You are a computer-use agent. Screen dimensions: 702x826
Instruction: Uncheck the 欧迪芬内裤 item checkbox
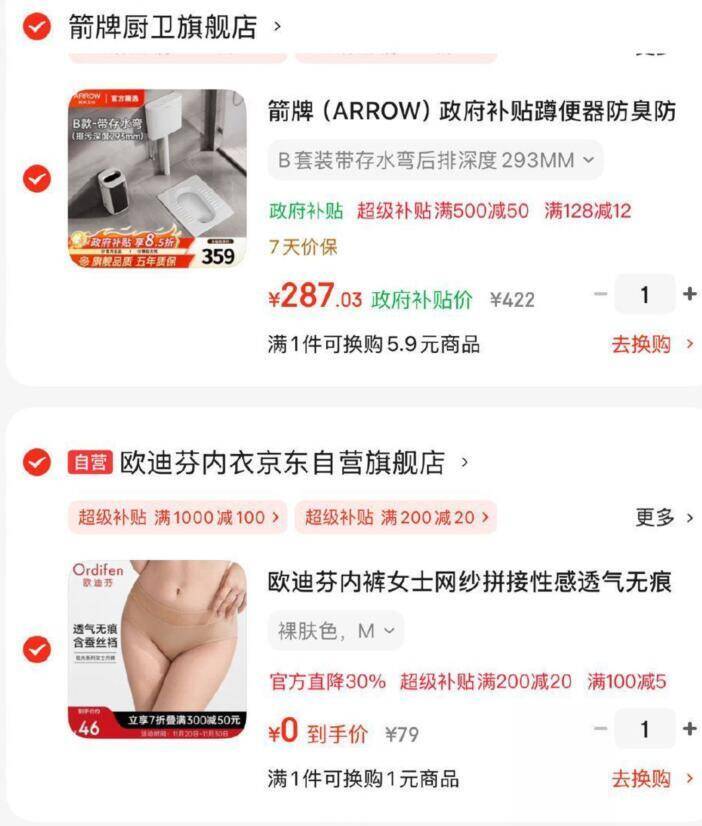click(37, 649)
